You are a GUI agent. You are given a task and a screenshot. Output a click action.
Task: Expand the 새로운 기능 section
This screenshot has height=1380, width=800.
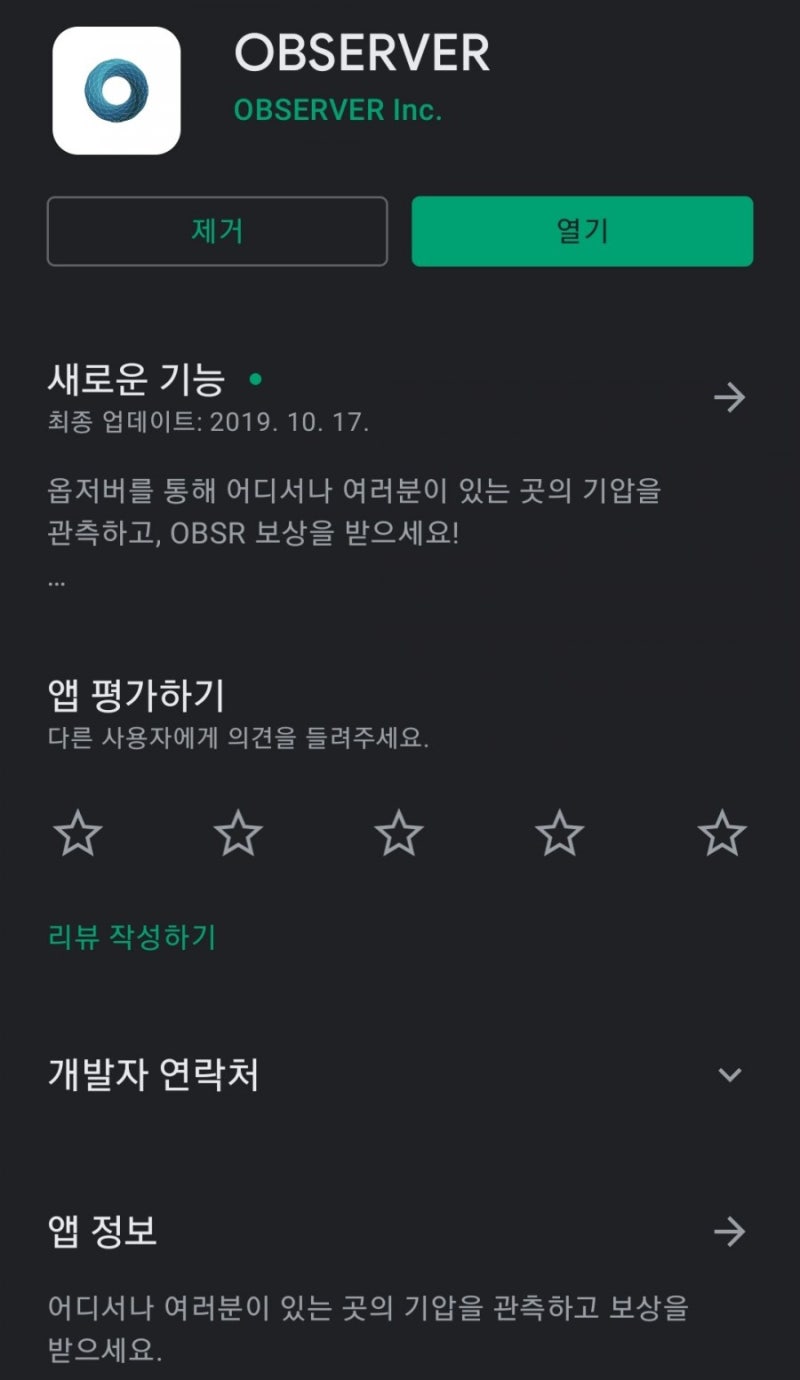pos(729,396)
